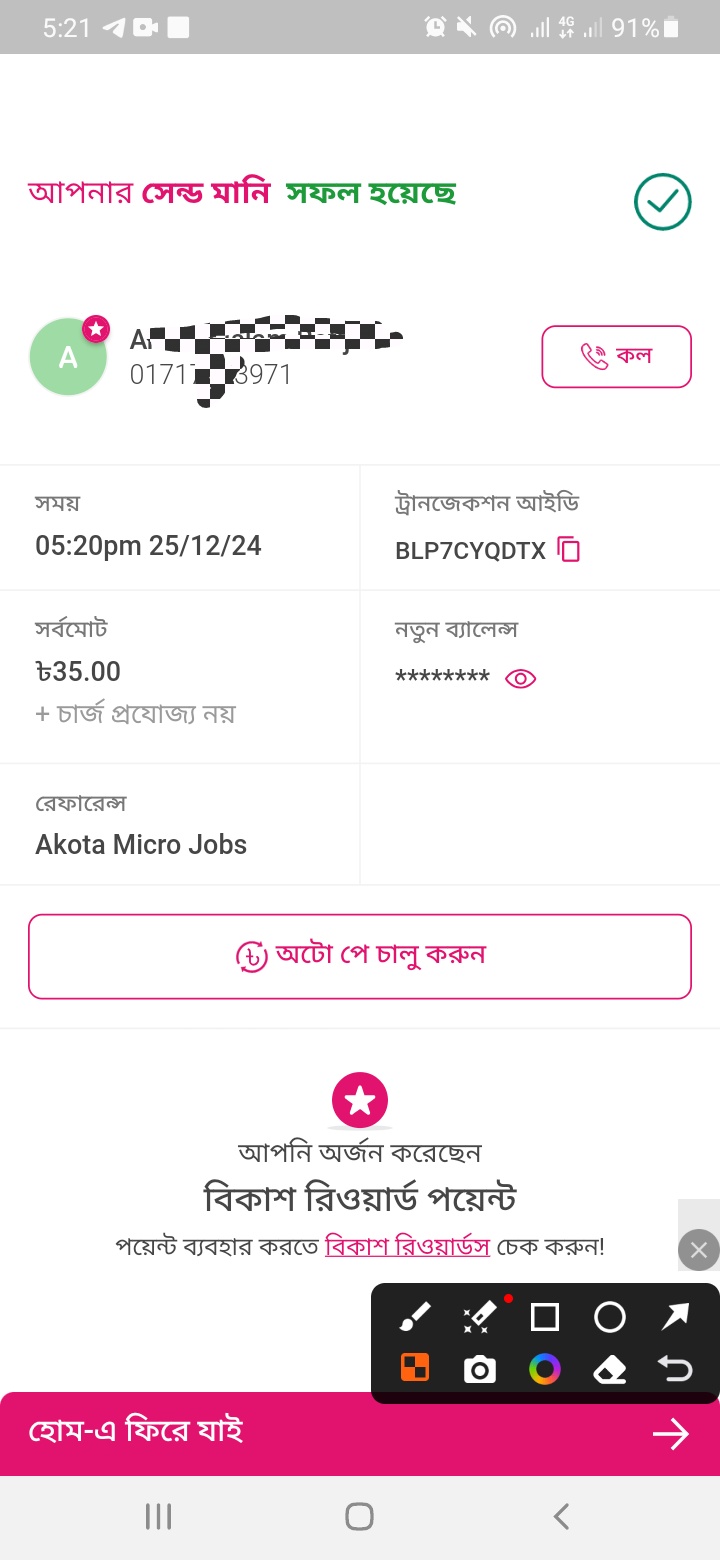Screen dimensions: 720x1560
Task: Open the বিকাশ রিওয়ার্ডস link
Action: point(407,1247)
